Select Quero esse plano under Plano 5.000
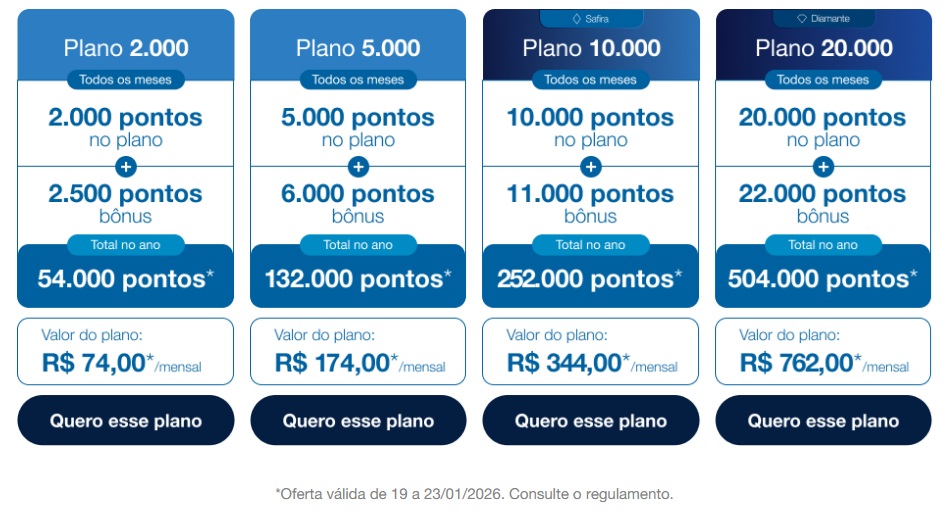Viewport: 949px width, 526px height. pos(358,421)
